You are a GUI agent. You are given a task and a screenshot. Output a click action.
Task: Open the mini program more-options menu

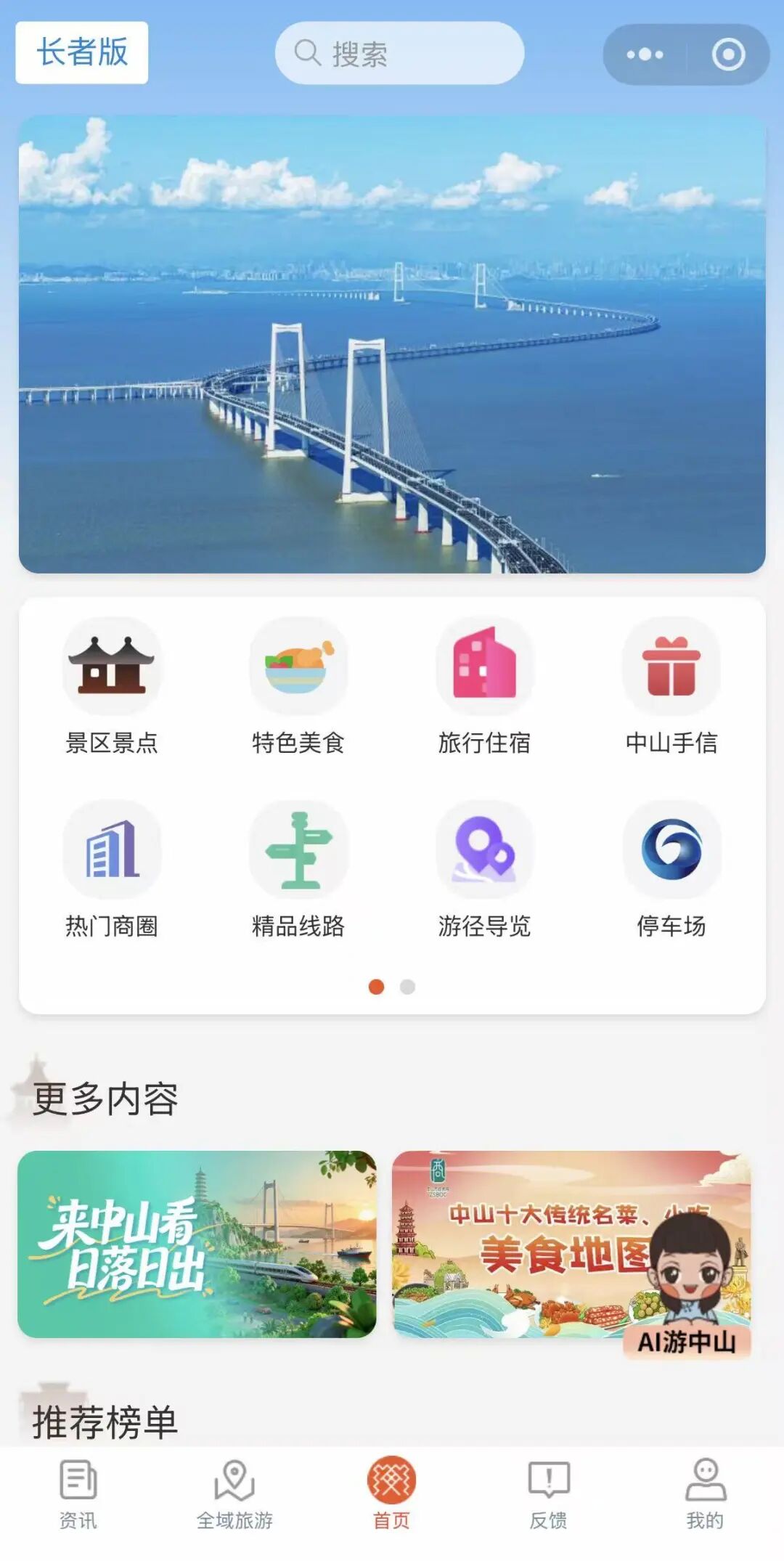(x=645, y=54)
